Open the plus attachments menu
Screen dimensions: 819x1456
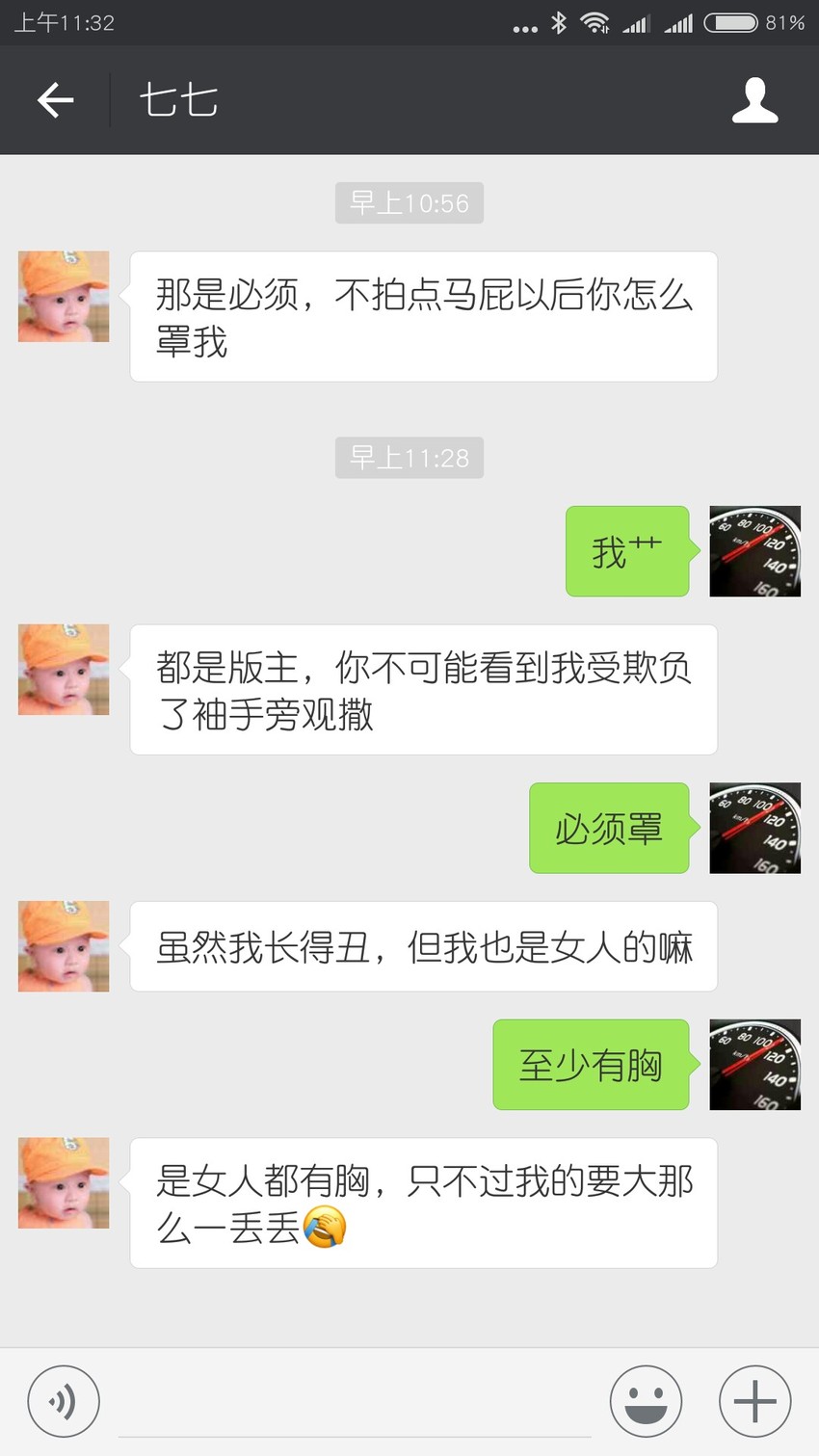(x=755, y=1401)
